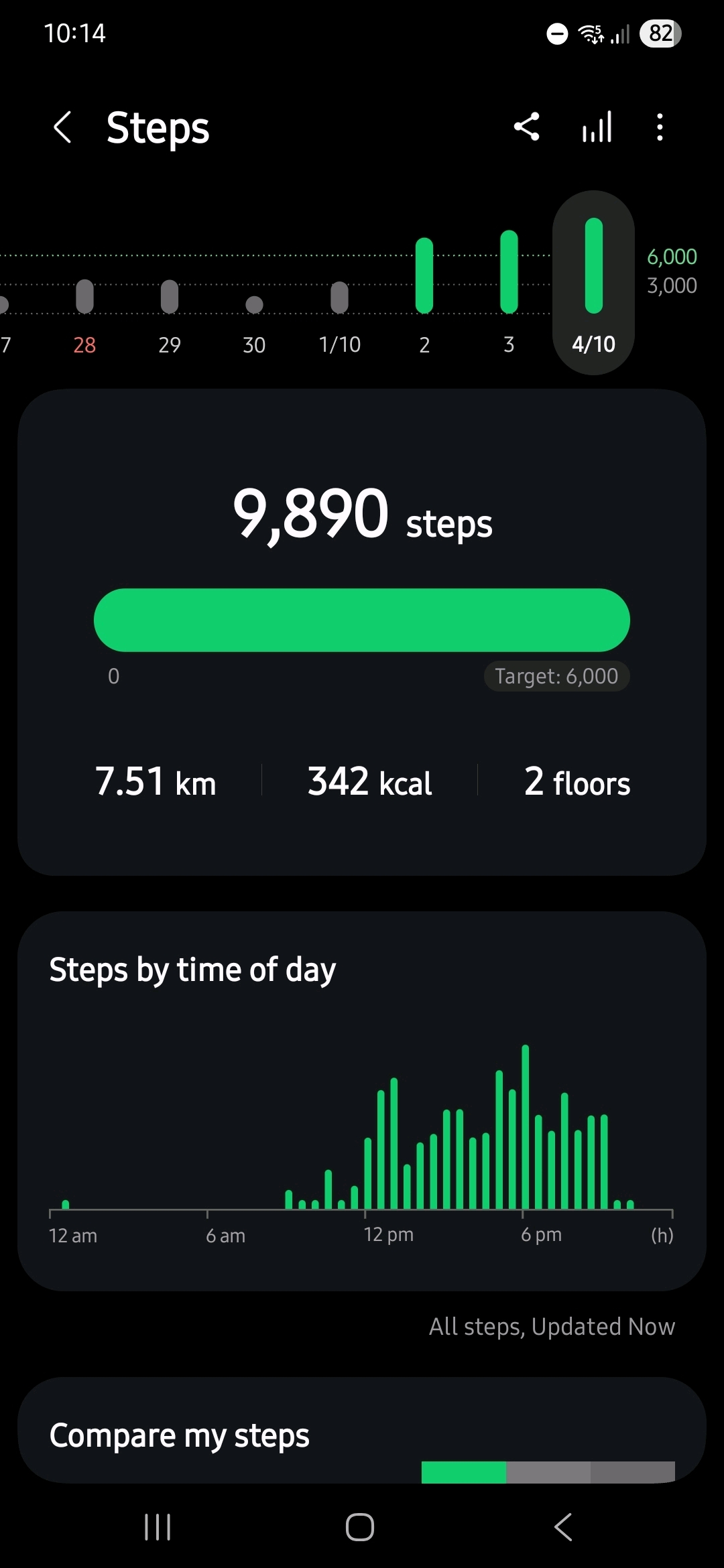Open the Compare my steps card
The width and height of the screenshot is (724, 1568).
(x=362, y=1435)
